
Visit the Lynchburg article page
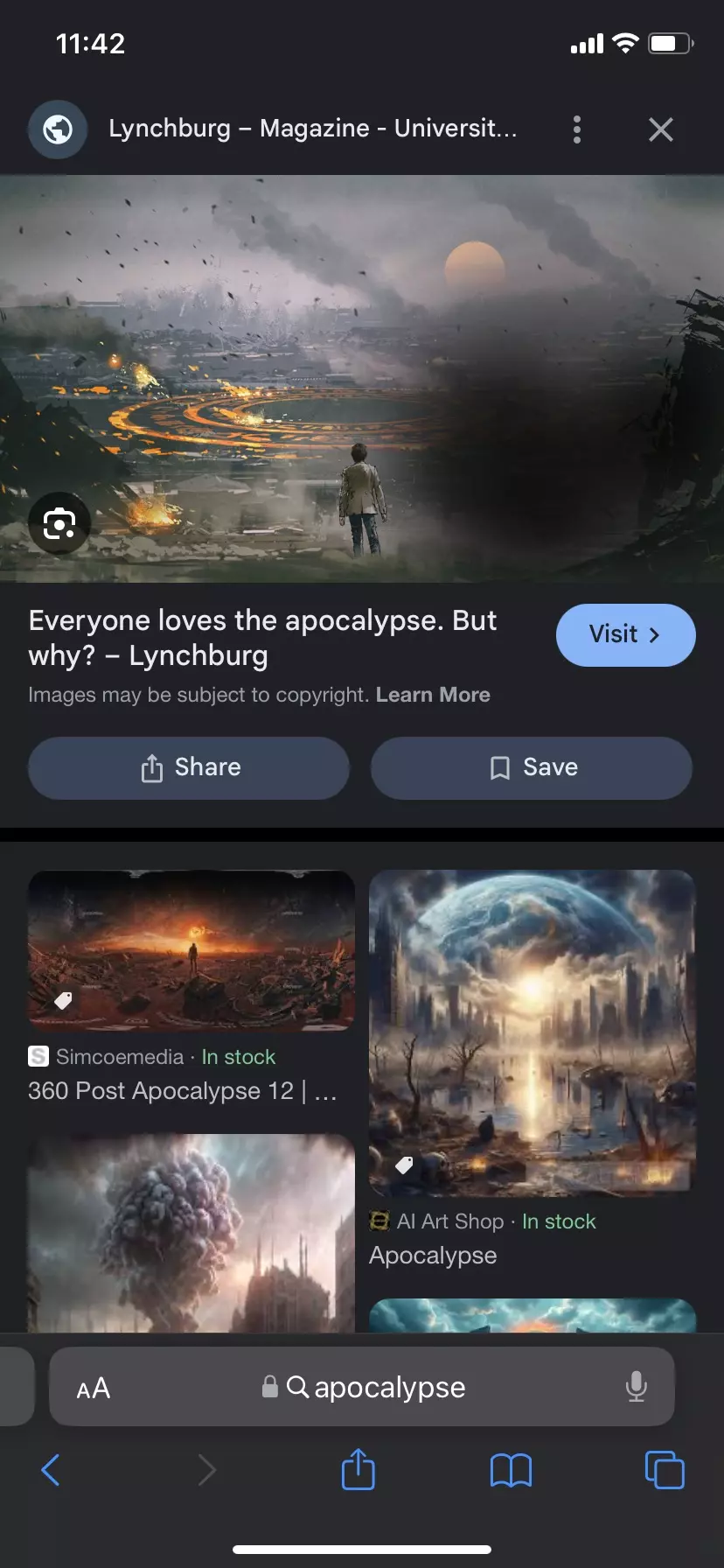625,634
